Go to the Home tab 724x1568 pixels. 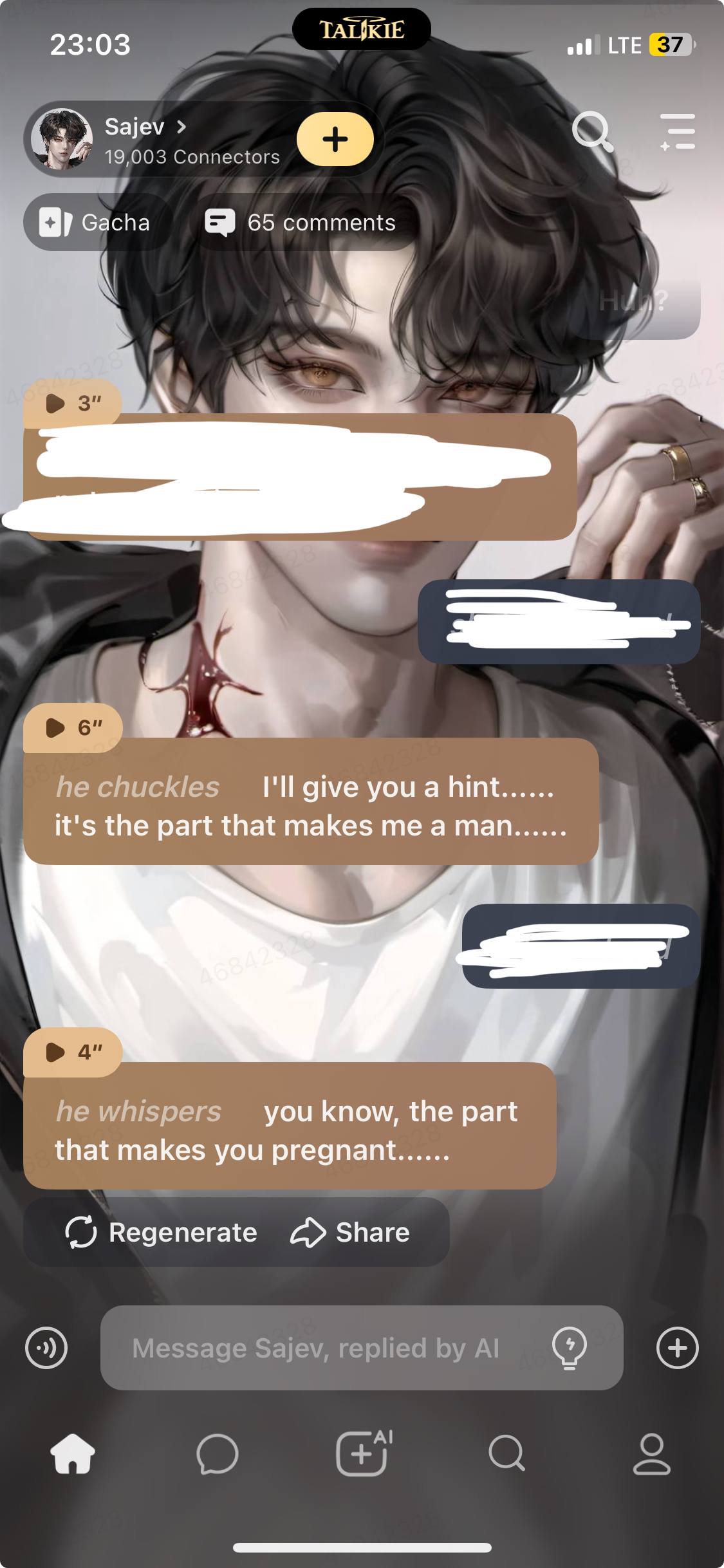click(73, 1454)
